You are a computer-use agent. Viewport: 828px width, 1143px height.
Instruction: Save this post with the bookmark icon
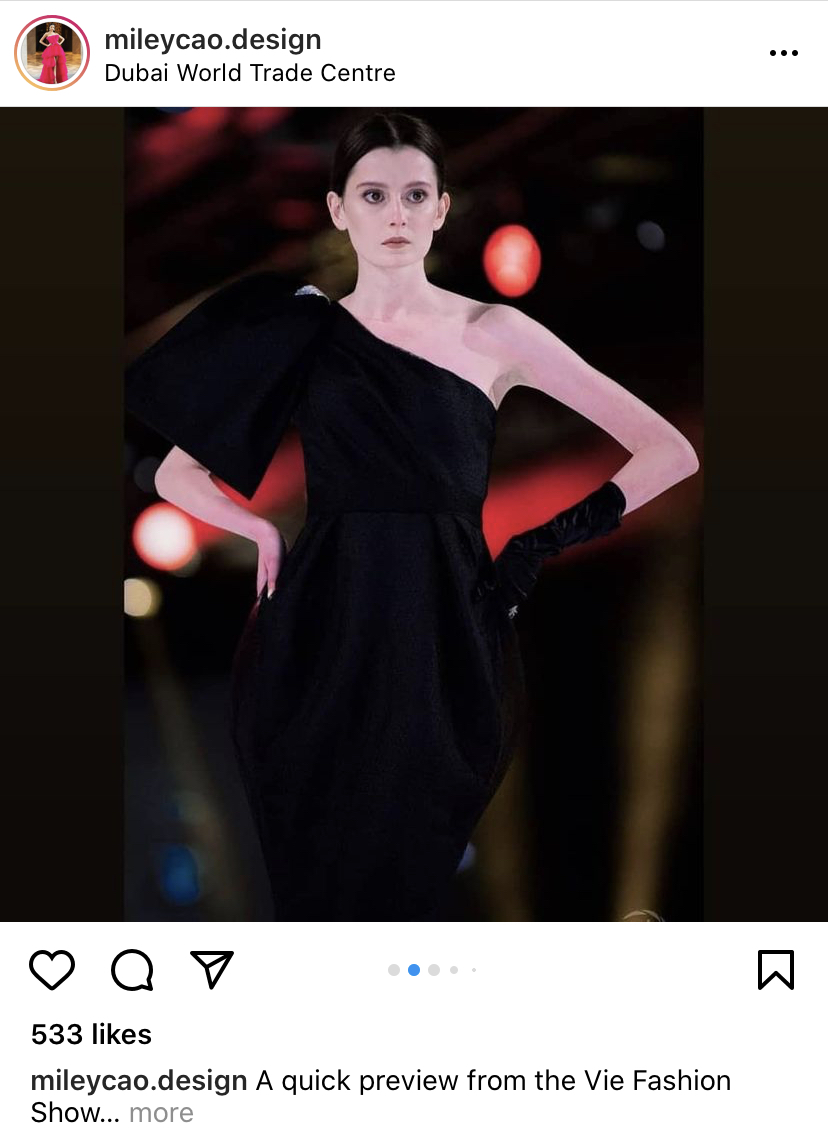(775, 970)
